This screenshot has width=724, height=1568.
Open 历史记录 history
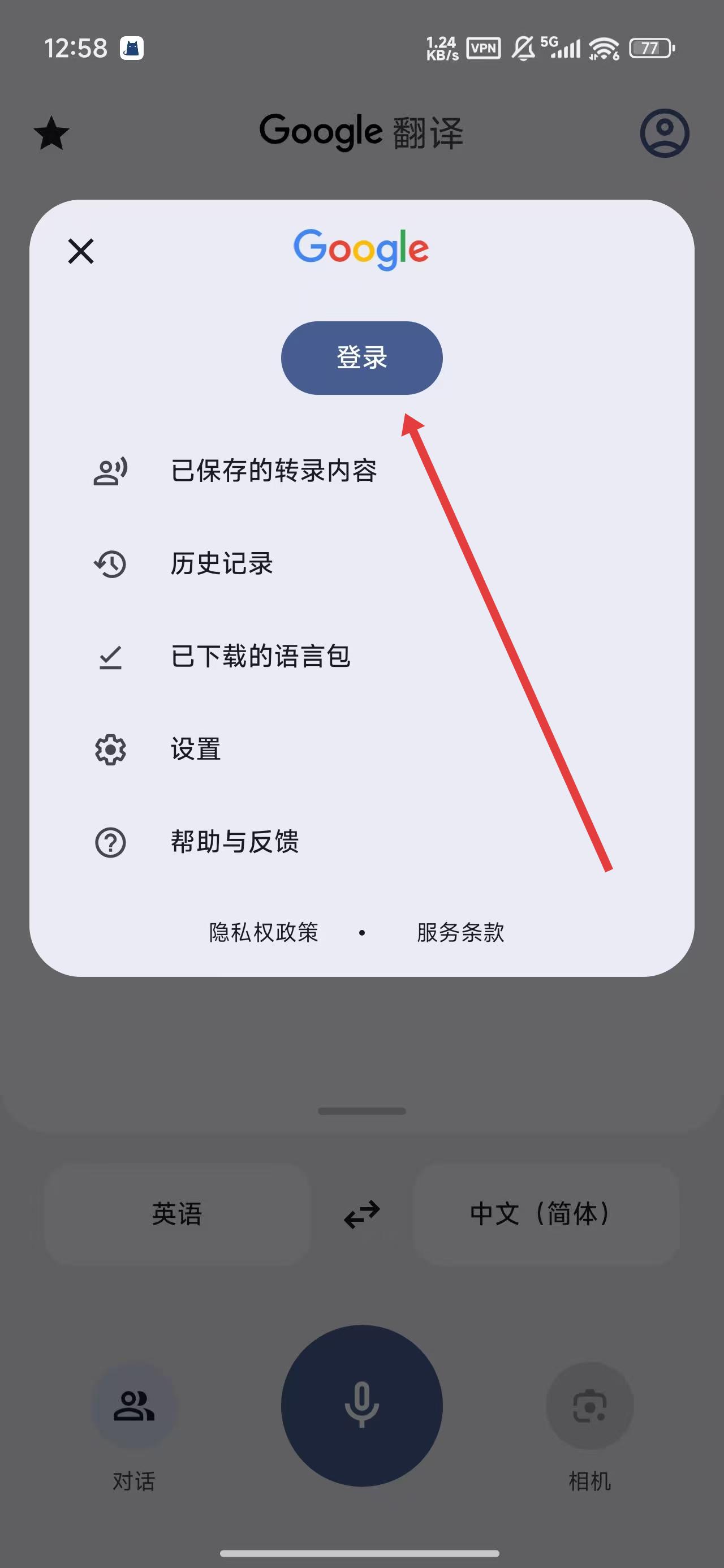point(222,563)
